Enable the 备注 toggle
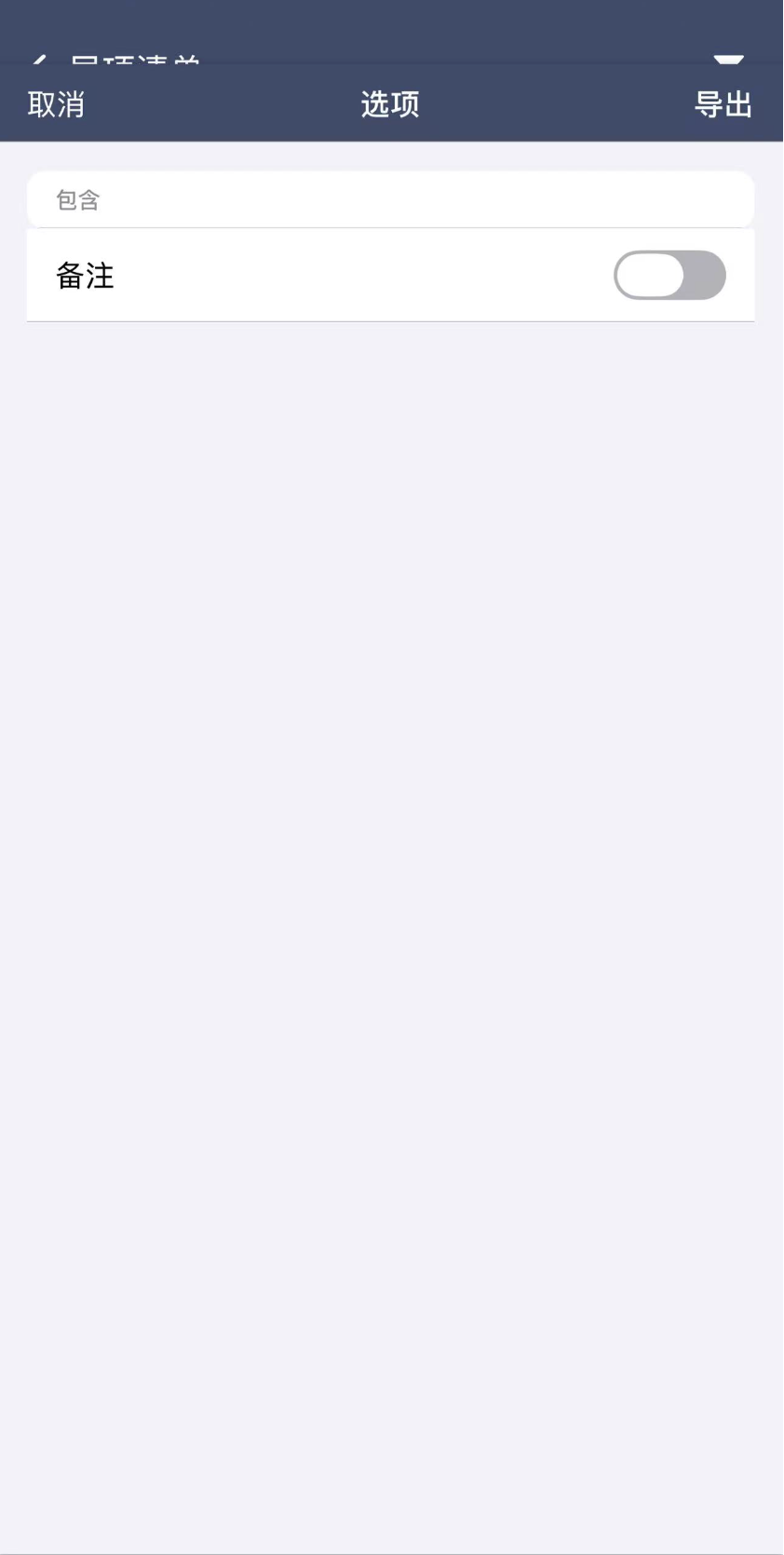The image size is (784, 1555). pyautogui.click(x=669, y=276)
